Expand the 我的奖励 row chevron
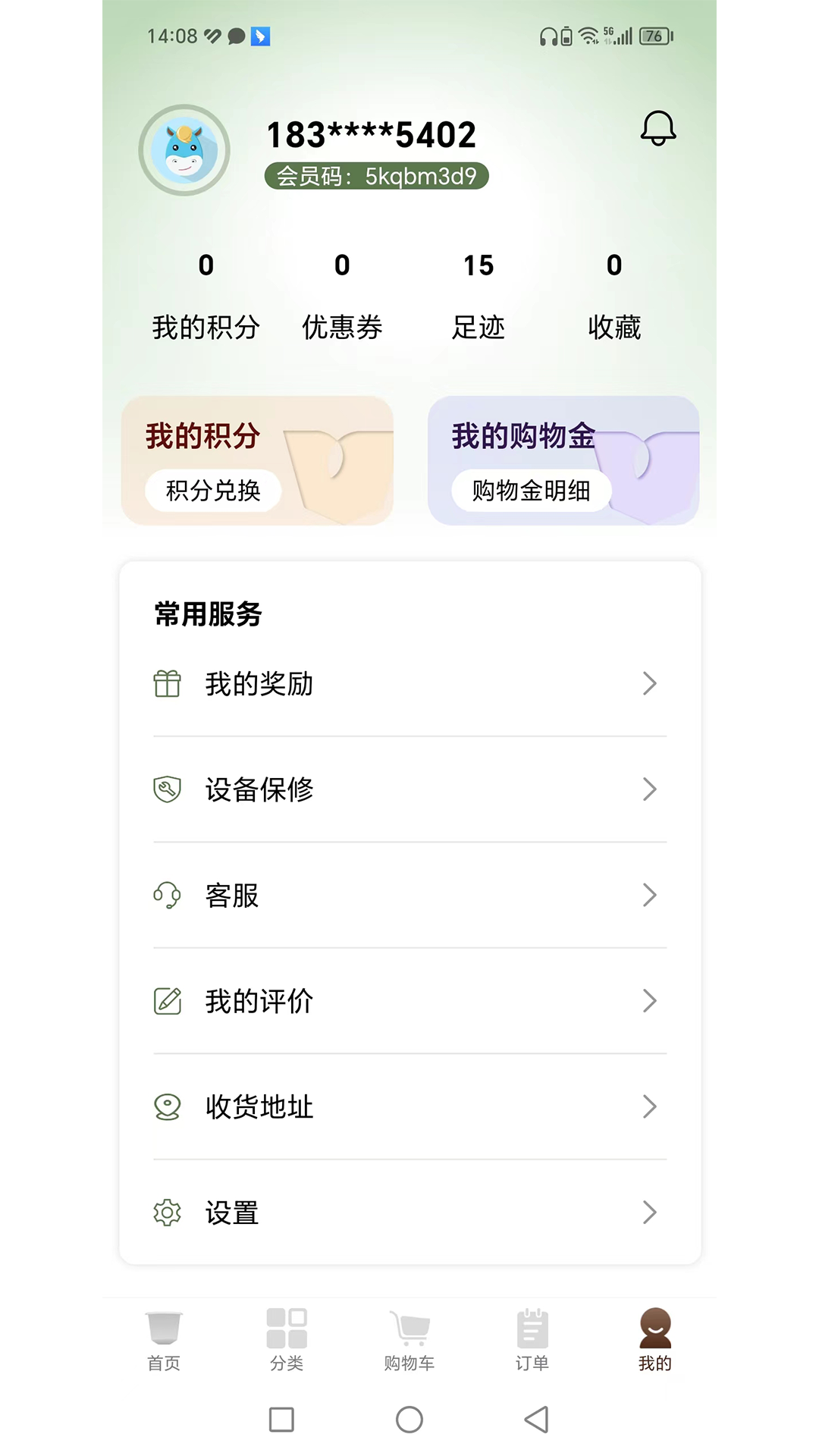The image size is (819, 1456). click(650, 683)
